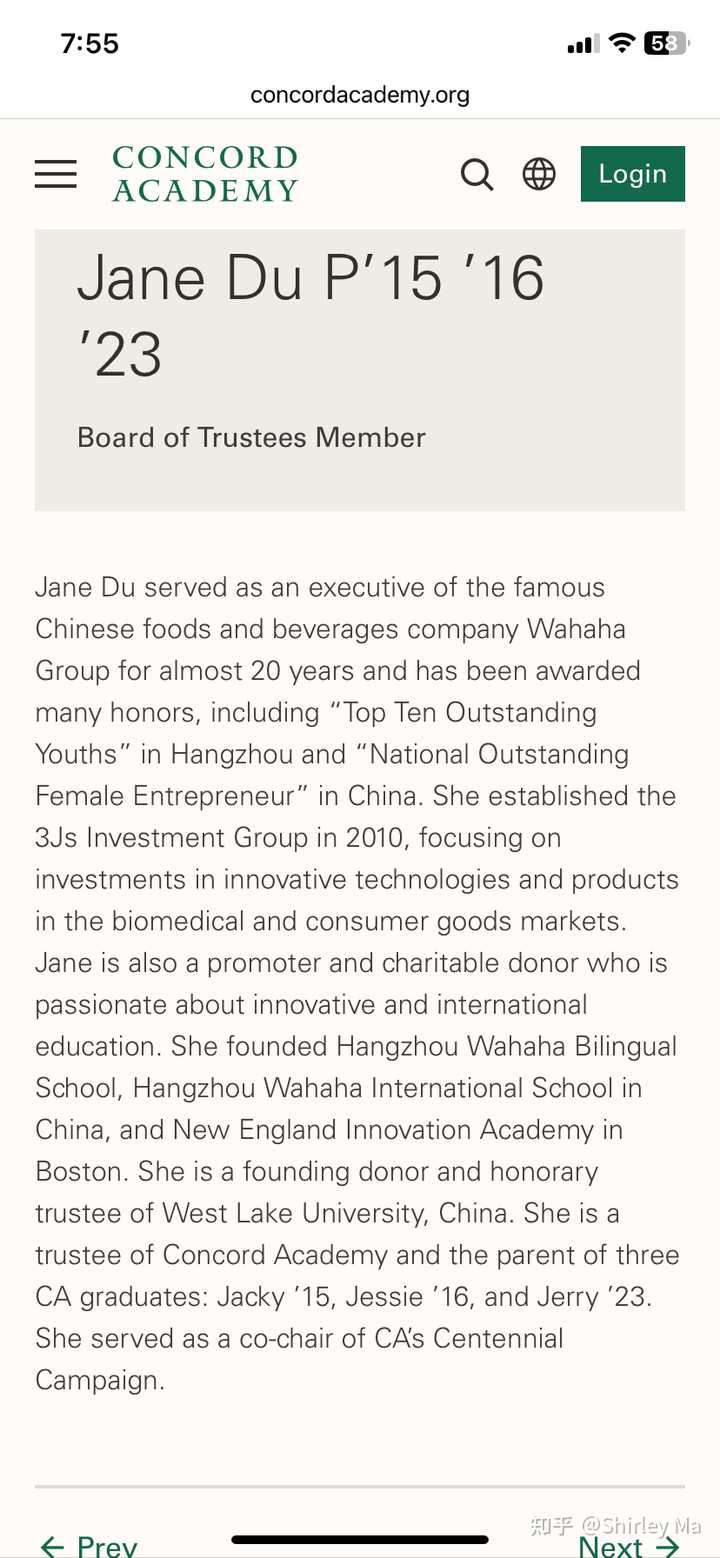Open the site search magnifier
This screenshot has width=720, height=1558.
(477, 175)
